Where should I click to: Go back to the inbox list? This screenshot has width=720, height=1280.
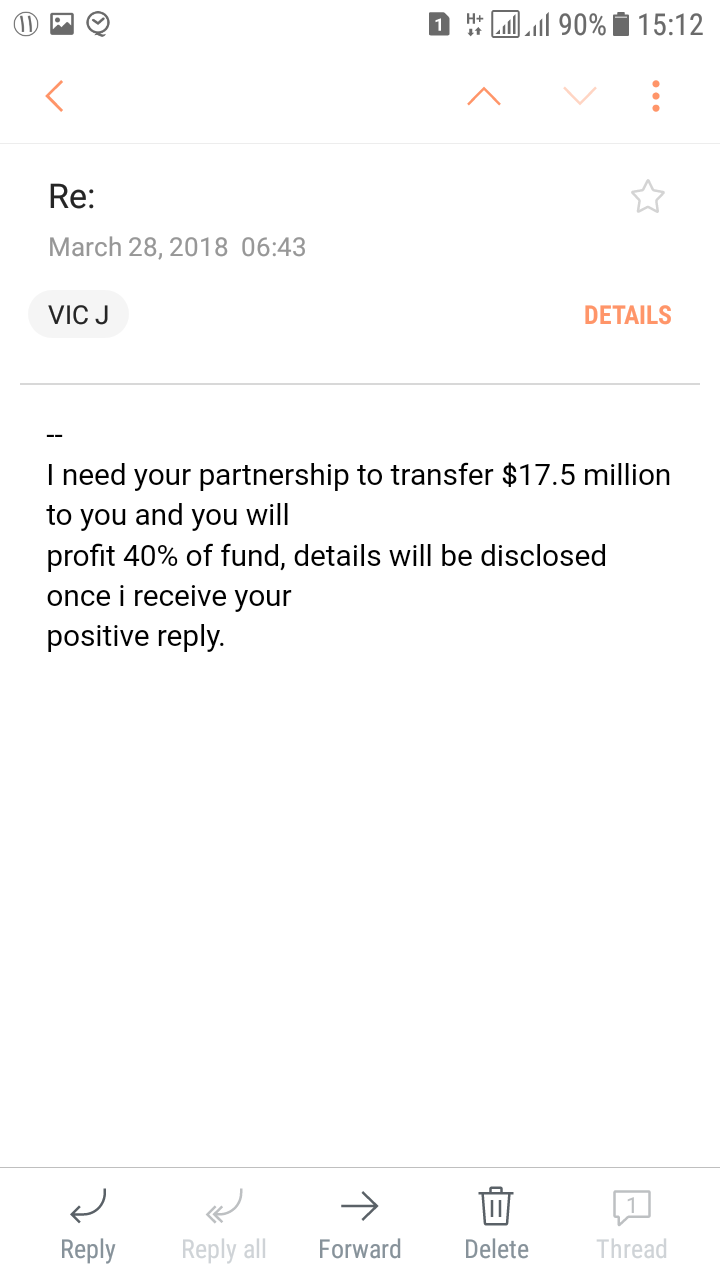55,96
